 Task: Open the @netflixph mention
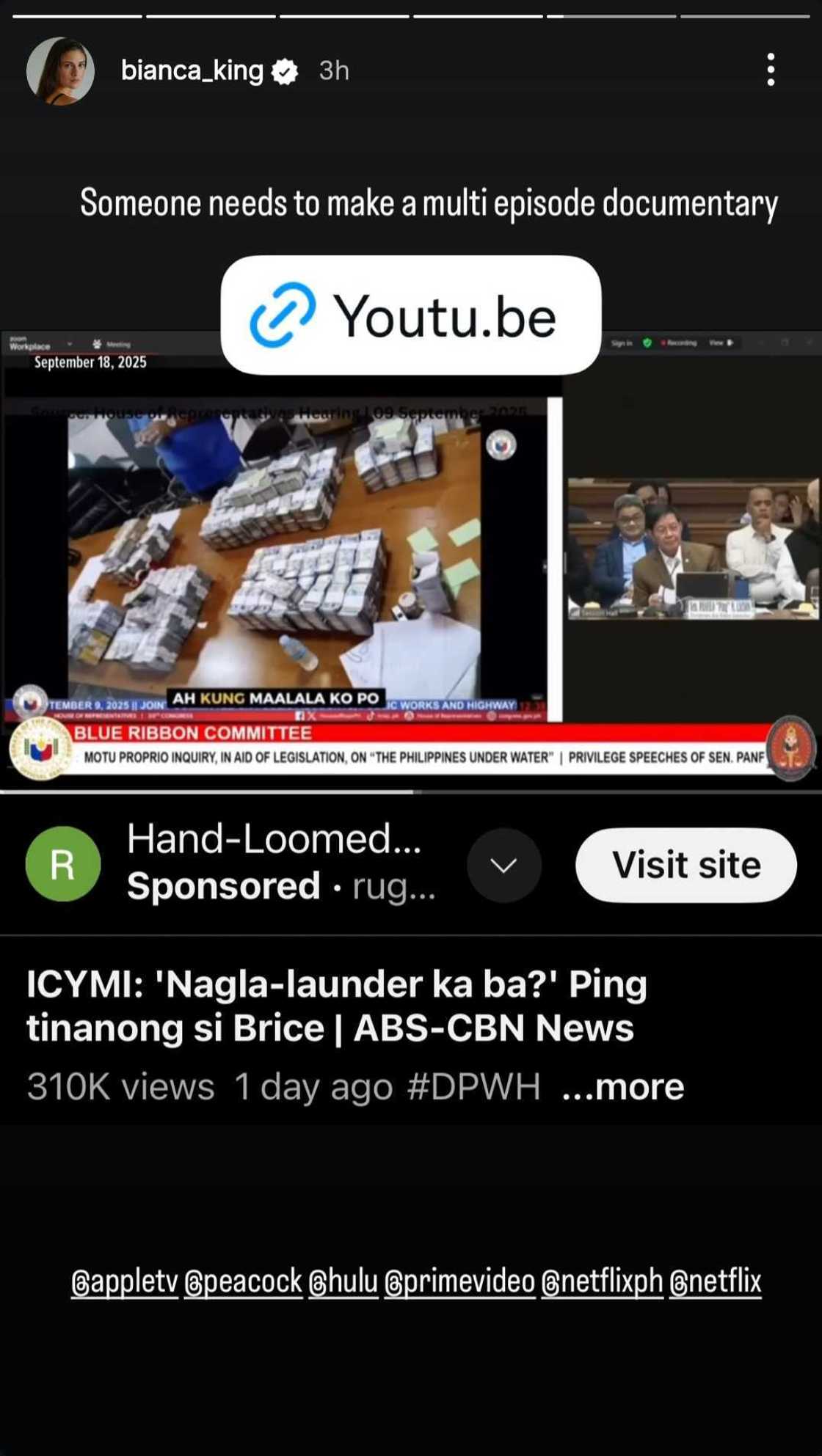pyautogui.click(x=602, y=1281)
